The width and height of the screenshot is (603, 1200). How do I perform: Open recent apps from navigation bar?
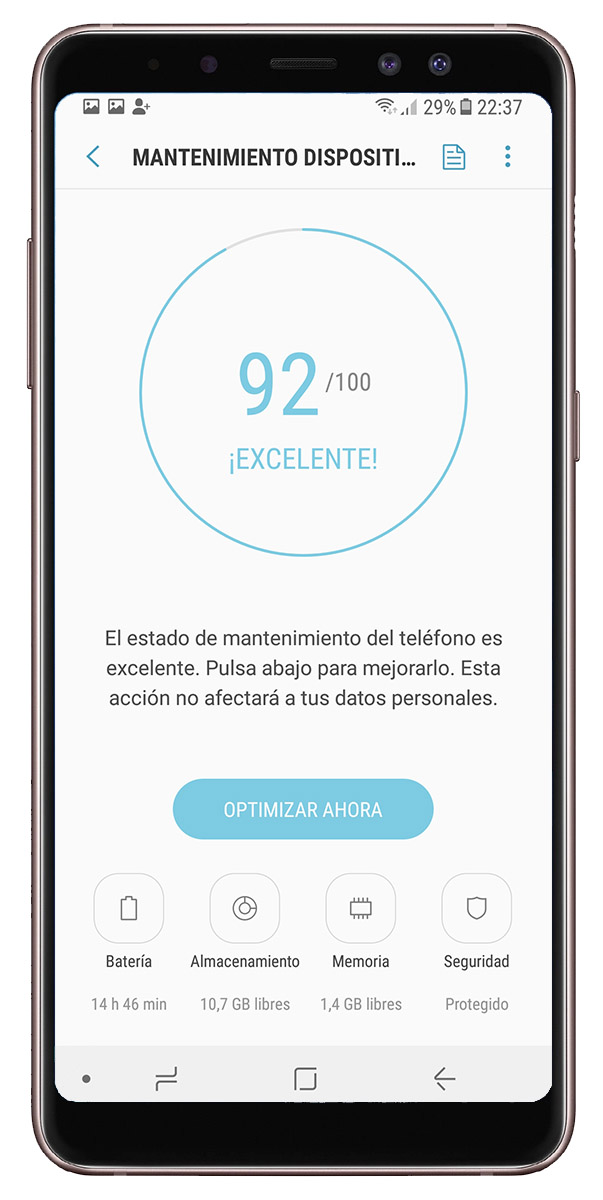coord(166,1078)
